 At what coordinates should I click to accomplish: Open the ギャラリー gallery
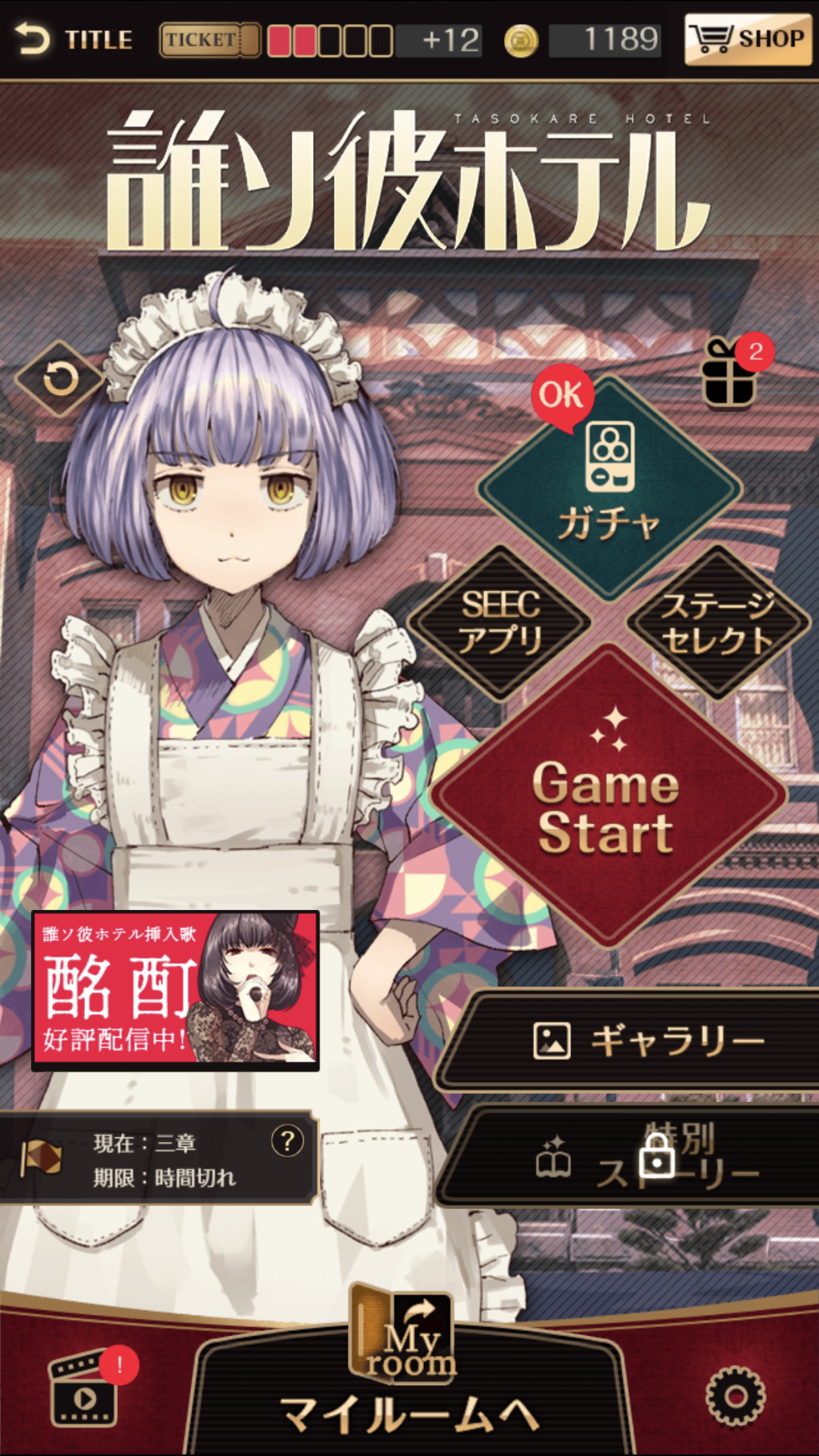[x=633, y=1041]
